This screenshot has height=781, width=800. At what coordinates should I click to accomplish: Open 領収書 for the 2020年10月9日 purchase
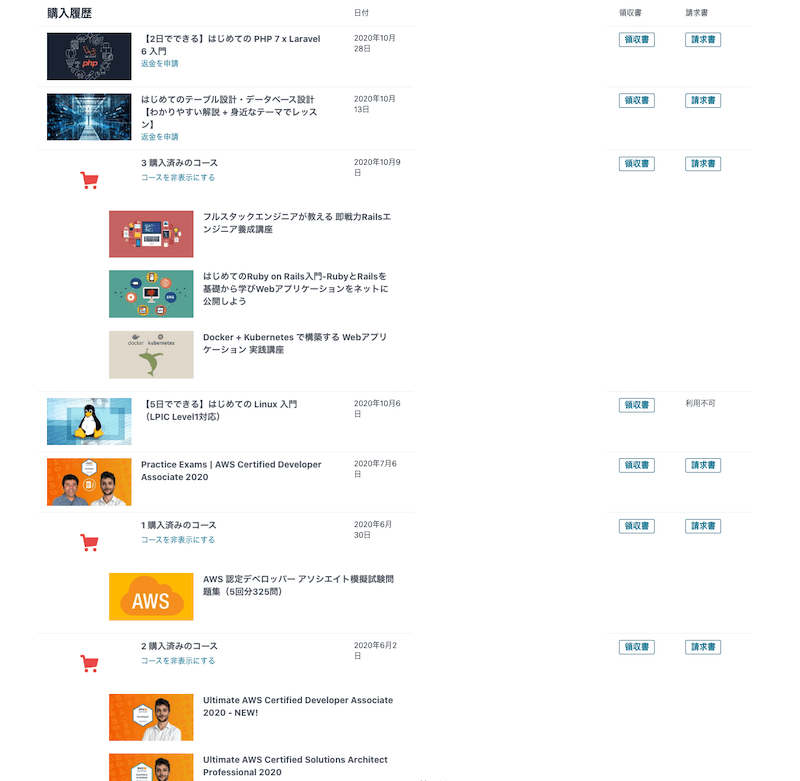point(636,164)
